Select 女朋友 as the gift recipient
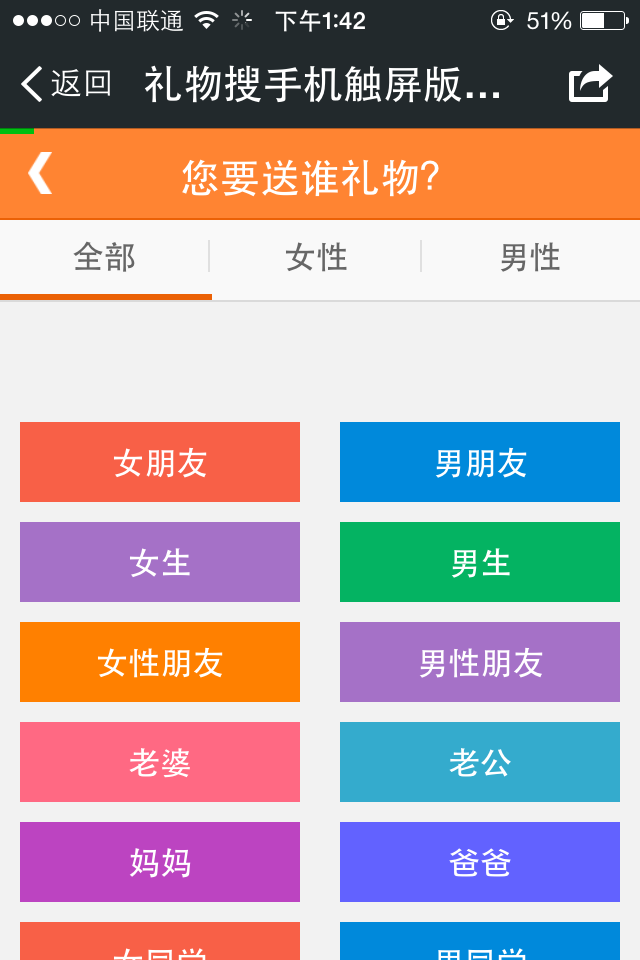This screenshot has width=640, height=960. click(160, 462)
